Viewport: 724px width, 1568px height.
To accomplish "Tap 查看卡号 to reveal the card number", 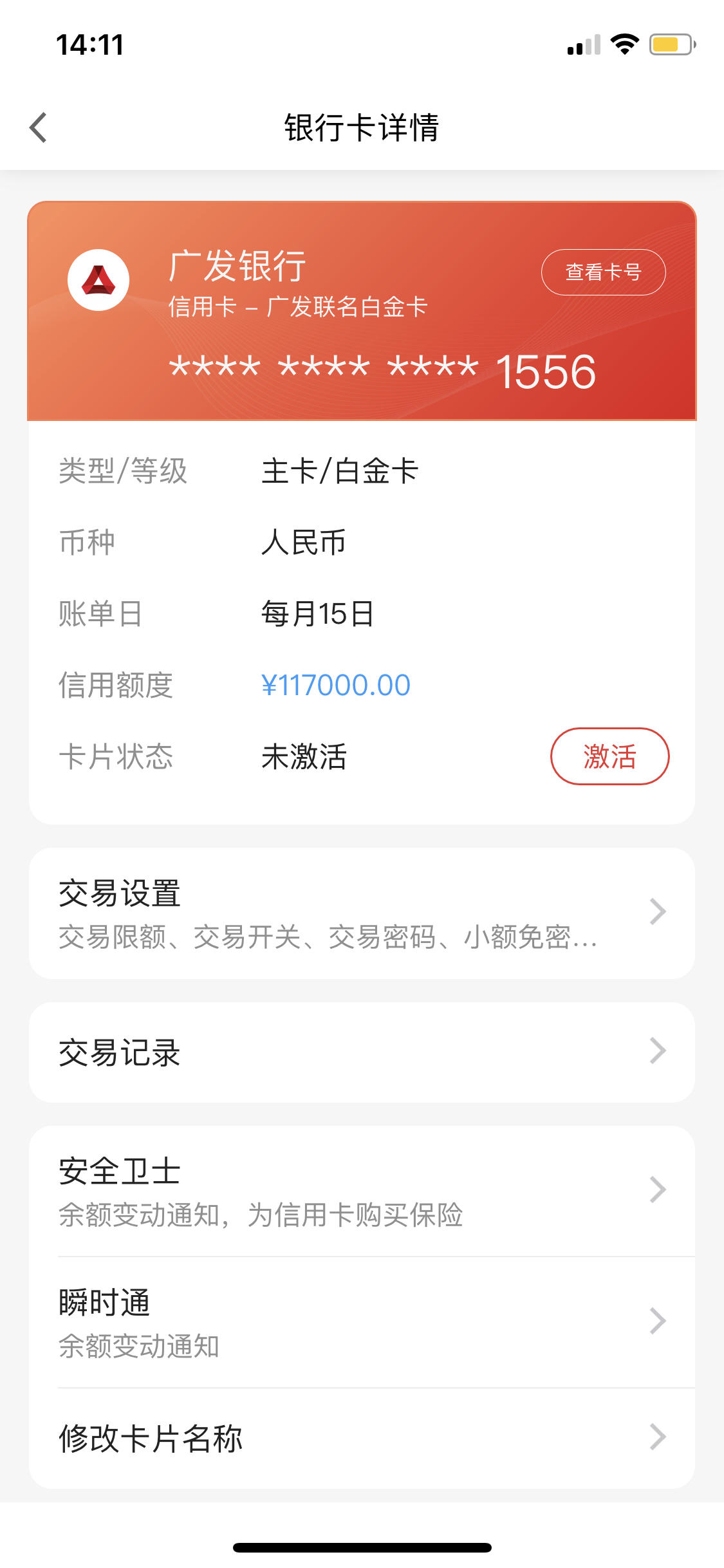I will pos(603,272).
